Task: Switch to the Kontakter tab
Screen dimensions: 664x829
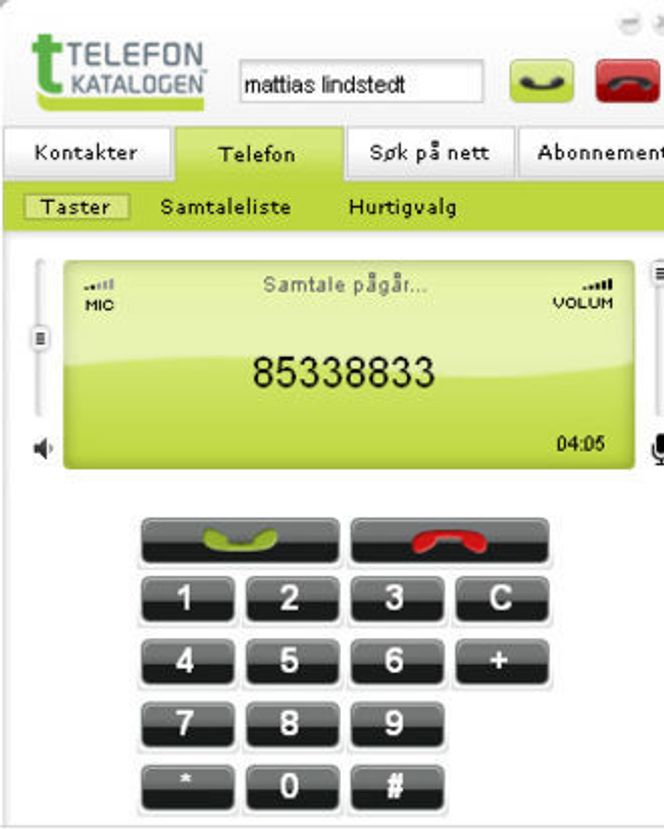Action: [x=86, y=153]
